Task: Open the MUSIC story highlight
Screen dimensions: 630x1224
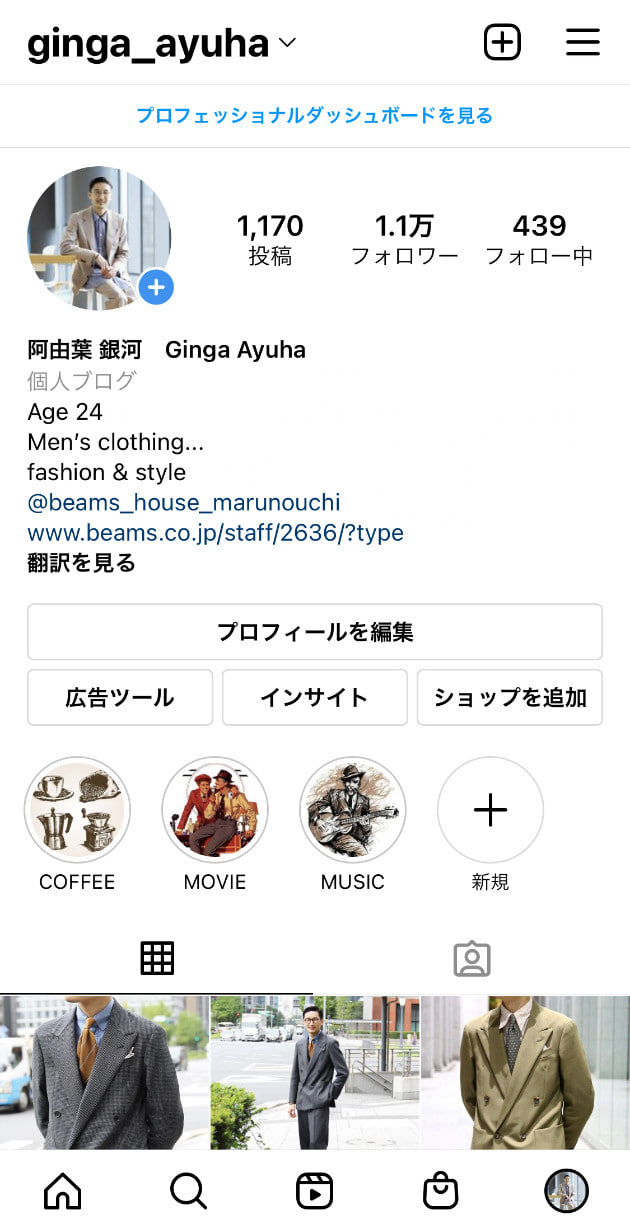Action: [x=352, y=809]
